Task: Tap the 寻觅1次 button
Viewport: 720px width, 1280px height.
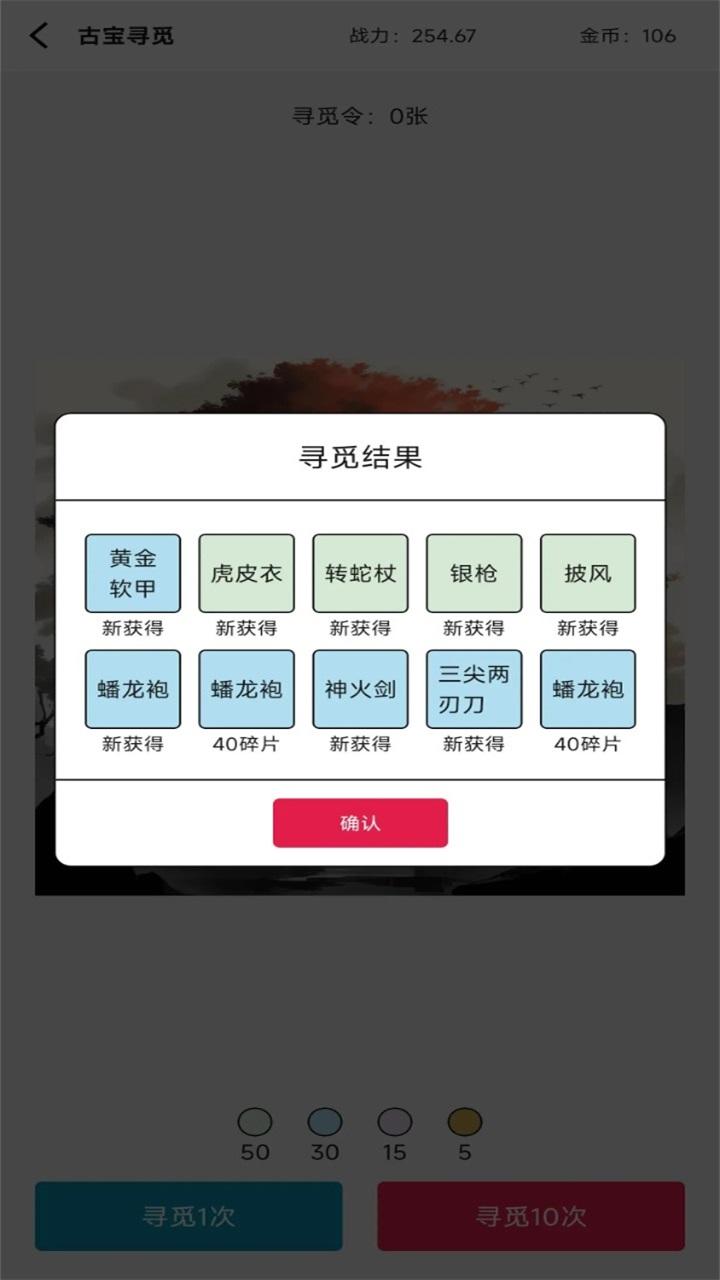Action: 188,1216
